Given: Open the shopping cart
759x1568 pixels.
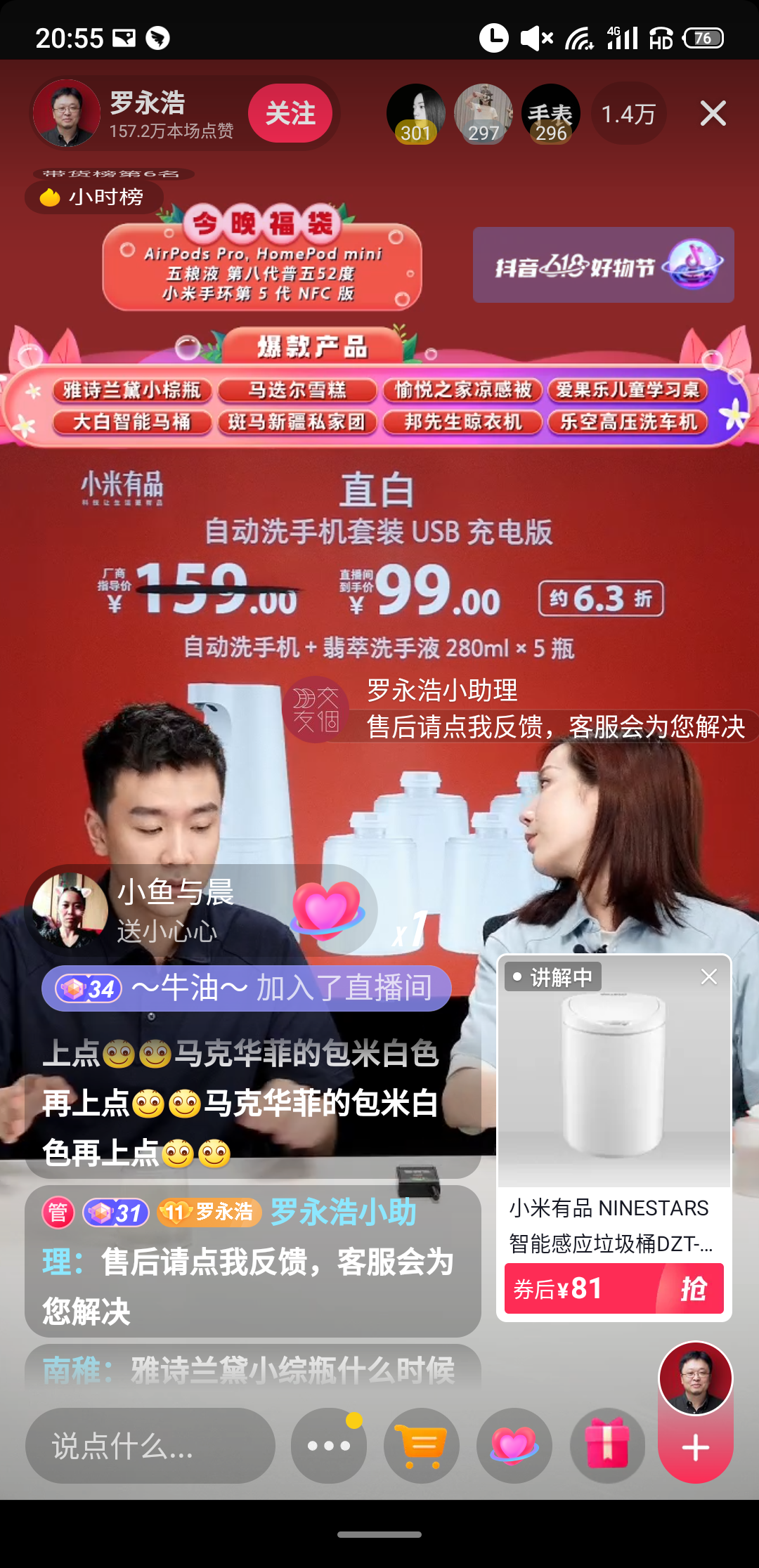Looking at the screenshot, I should 421,1446.
